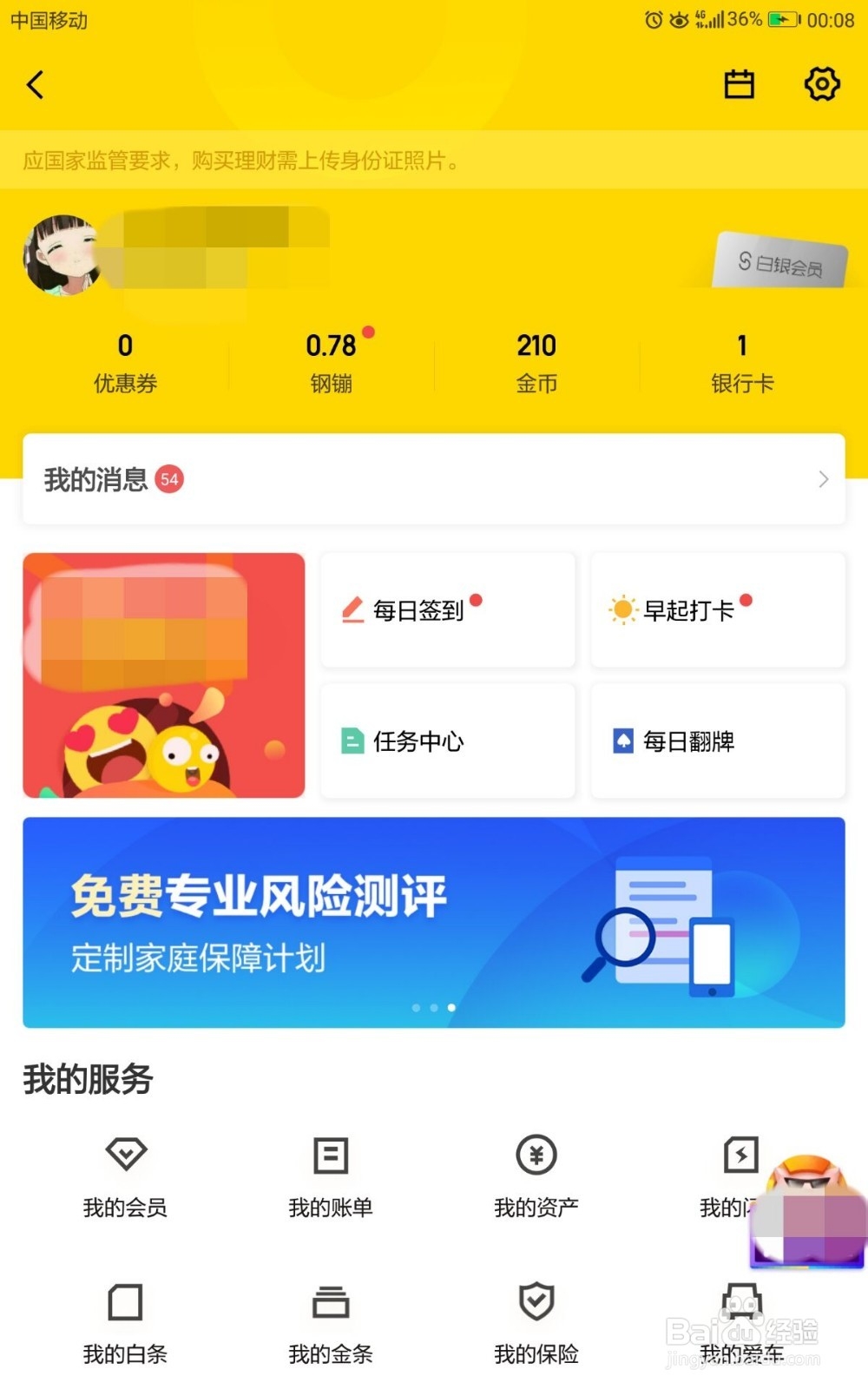
Task: Open the 我的白条 credit service
Action: tap(124, 1324)
